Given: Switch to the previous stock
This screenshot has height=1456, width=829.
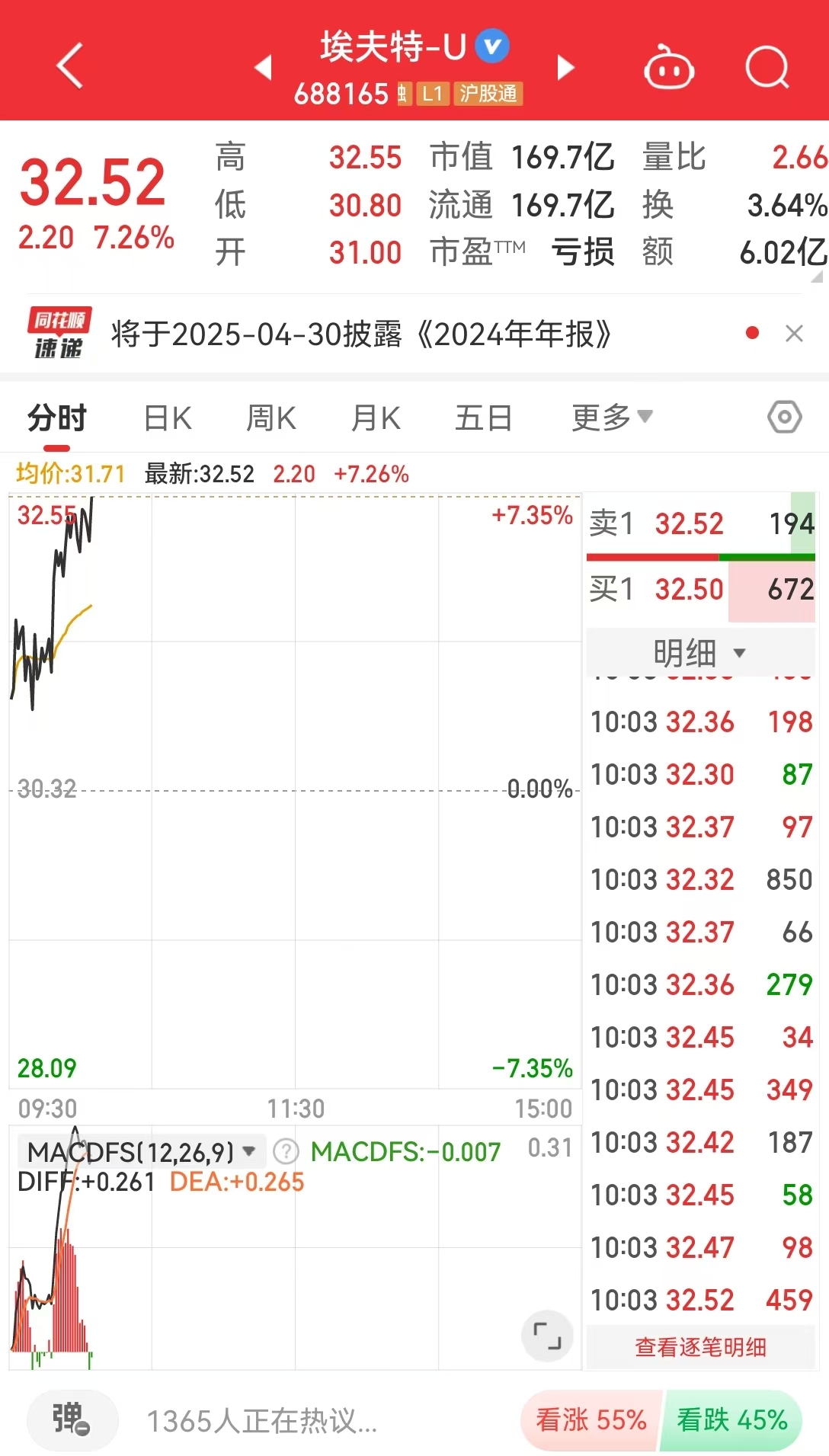Looking at the screenshot, I should click(264, 67).
